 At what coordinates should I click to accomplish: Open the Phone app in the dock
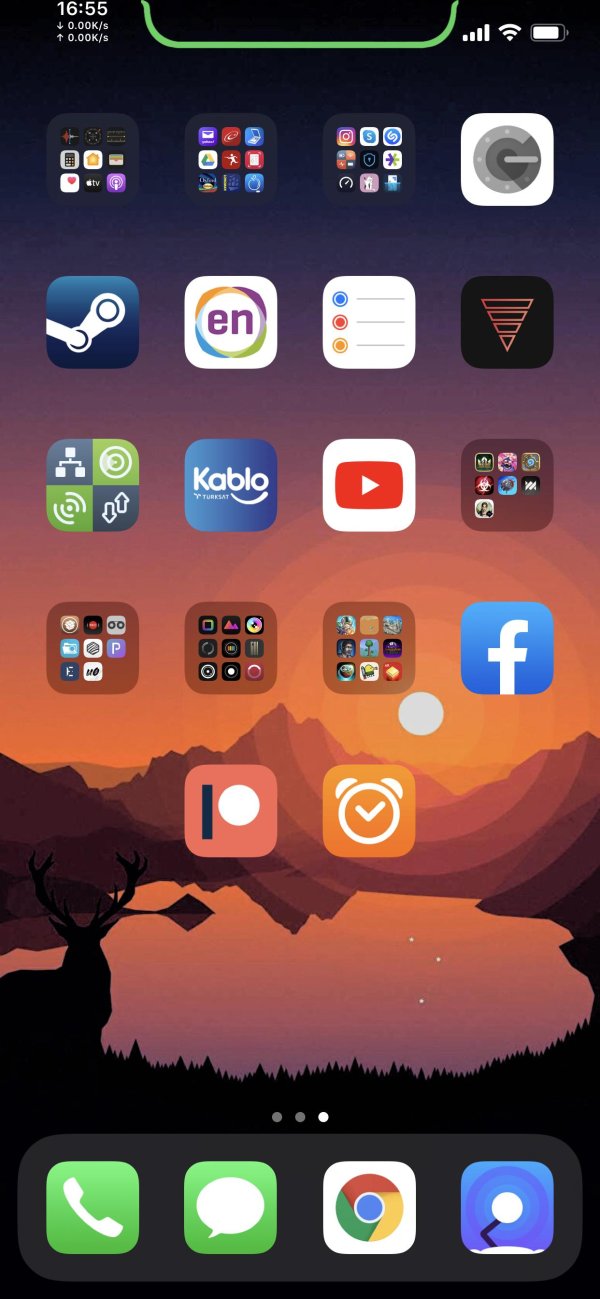(93, 1207)
